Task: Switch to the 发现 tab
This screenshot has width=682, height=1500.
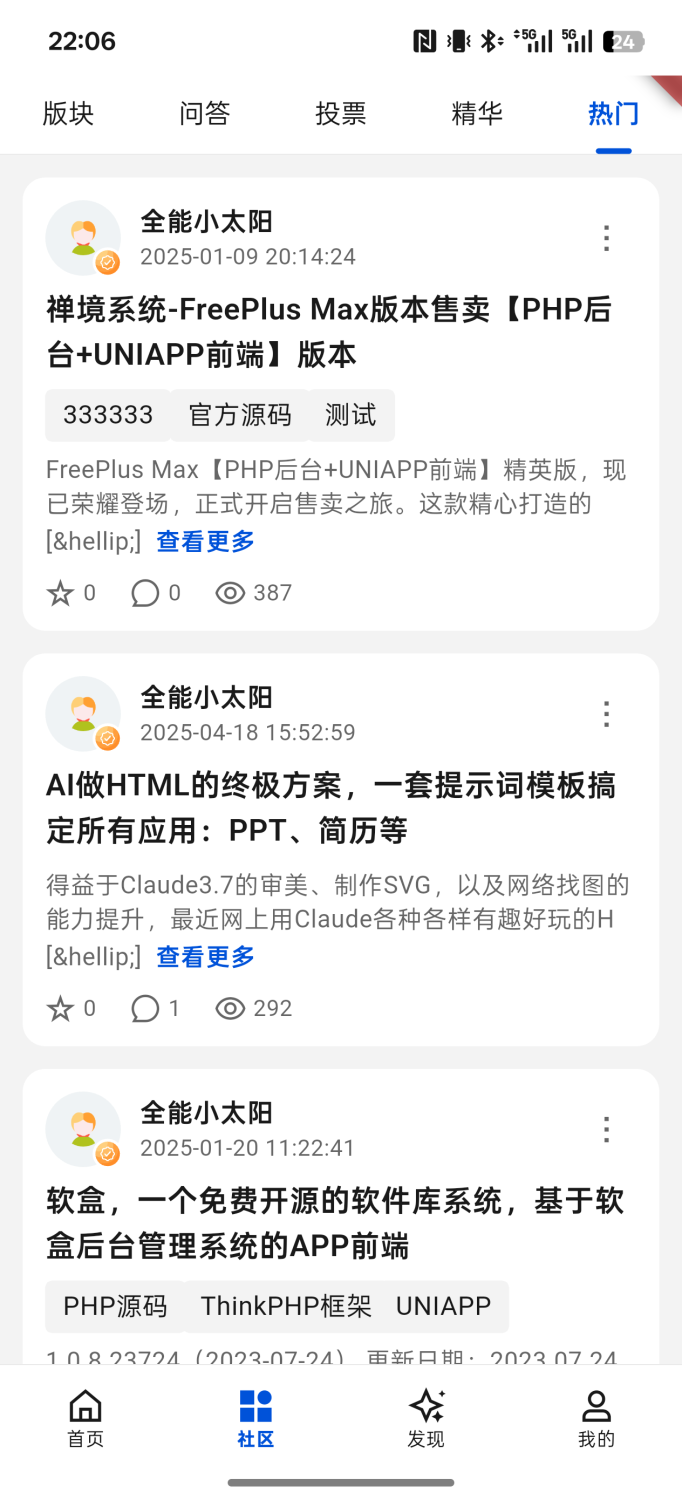Action: pos(426,1418)
